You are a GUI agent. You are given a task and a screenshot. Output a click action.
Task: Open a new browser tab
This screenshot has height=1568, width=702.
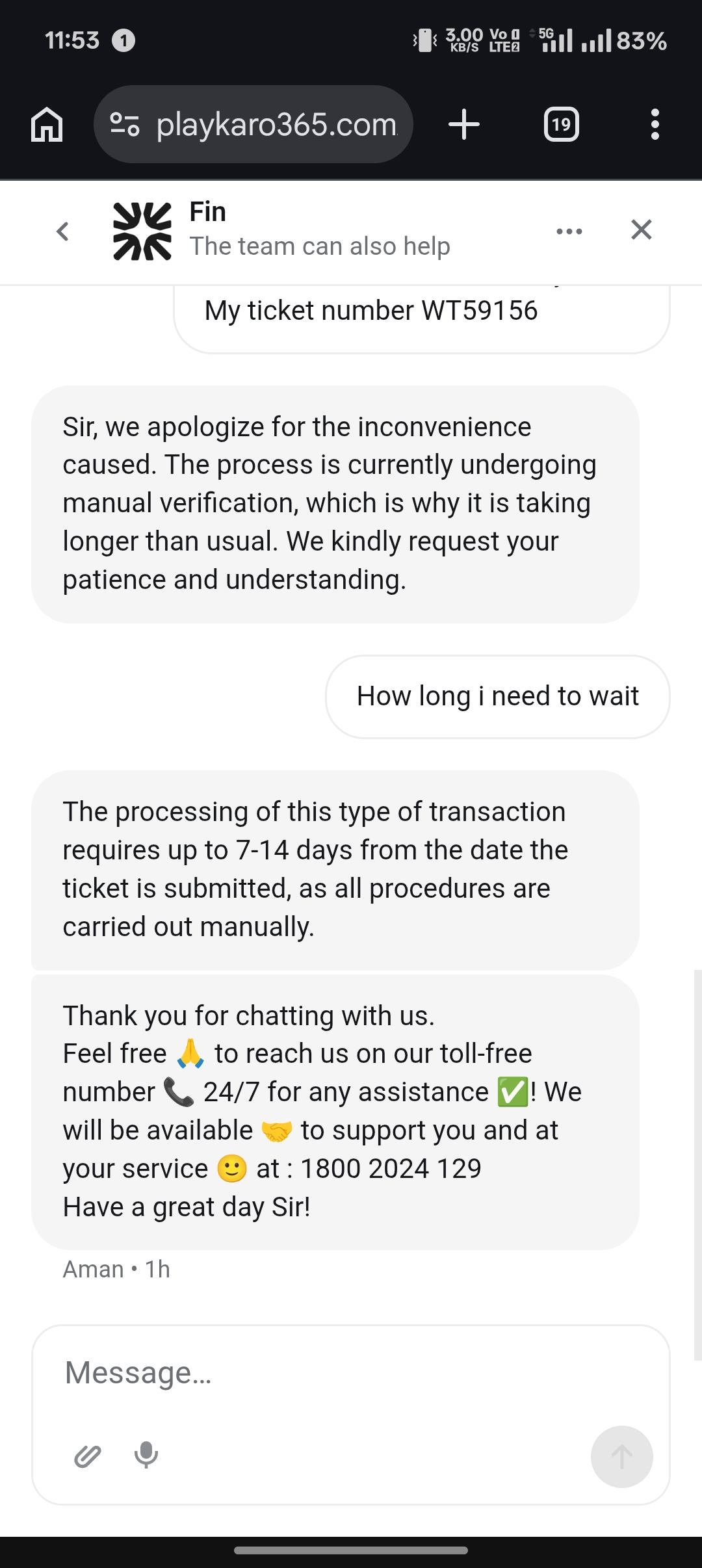pos(464,124)
